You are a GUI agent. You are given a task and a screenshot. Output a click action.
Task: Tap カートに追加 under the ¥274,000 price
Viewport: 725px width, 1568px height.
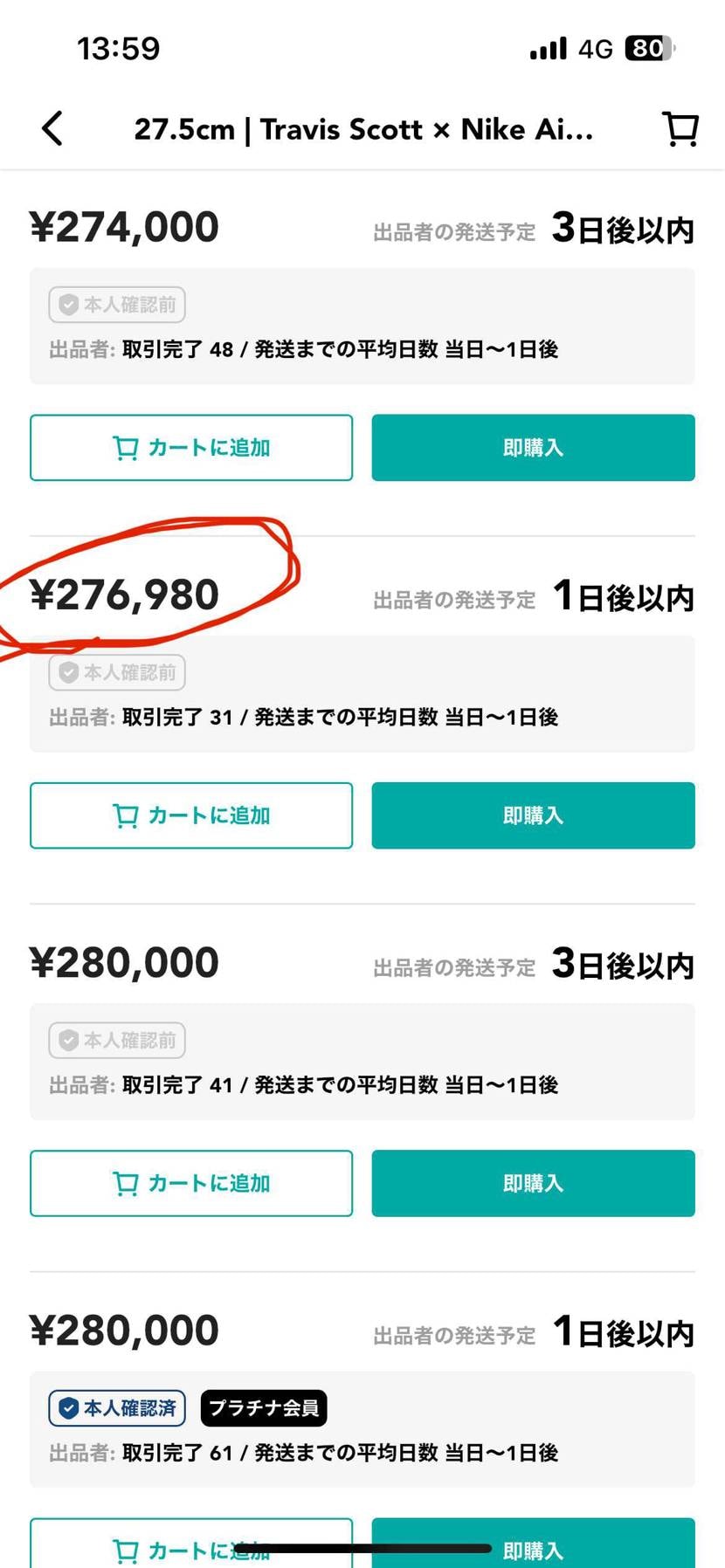click(x=191, y=447)
